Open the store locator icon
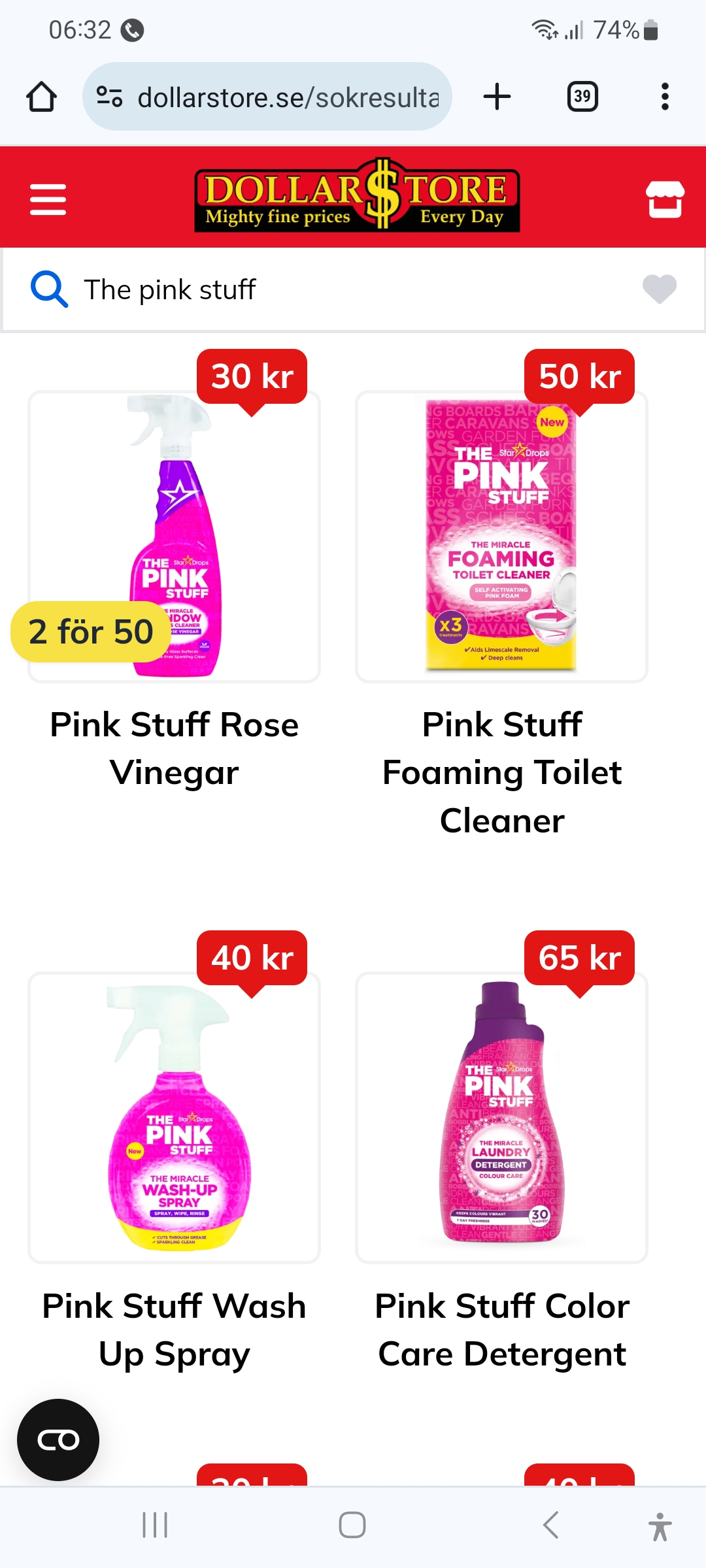Screen dimensions: 706x1568 coord(664,199)
